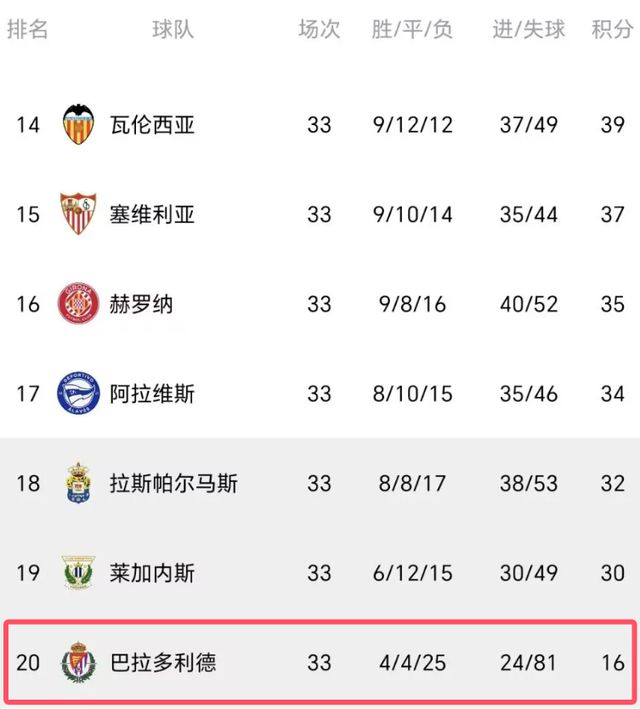Open the 瓦伦西亚 team row
This screenshot has height=709, width=640.
[x=152, y=125]
